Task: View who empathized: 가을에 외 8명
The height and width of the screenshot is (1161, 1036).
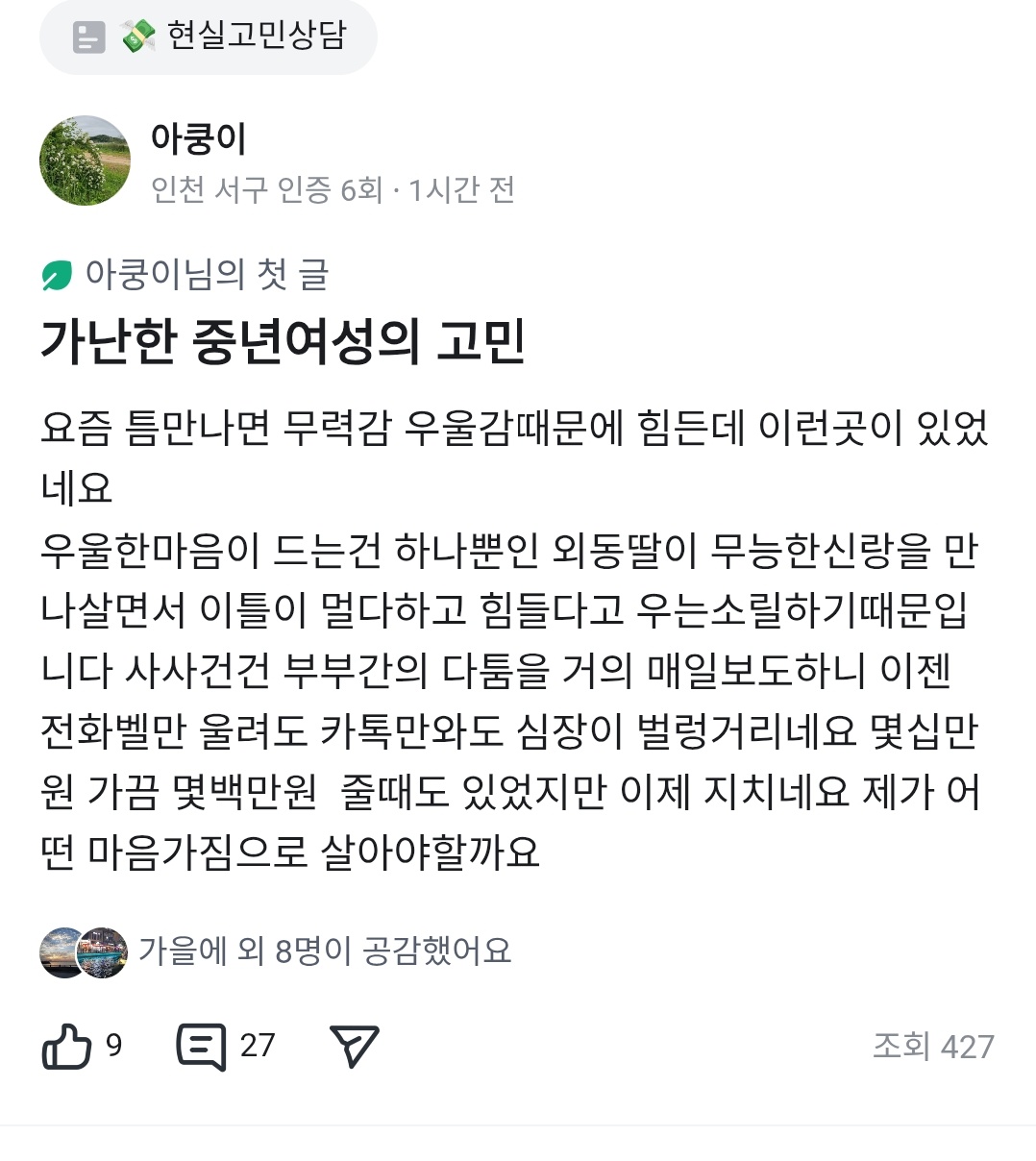Action: click(276, 951)
